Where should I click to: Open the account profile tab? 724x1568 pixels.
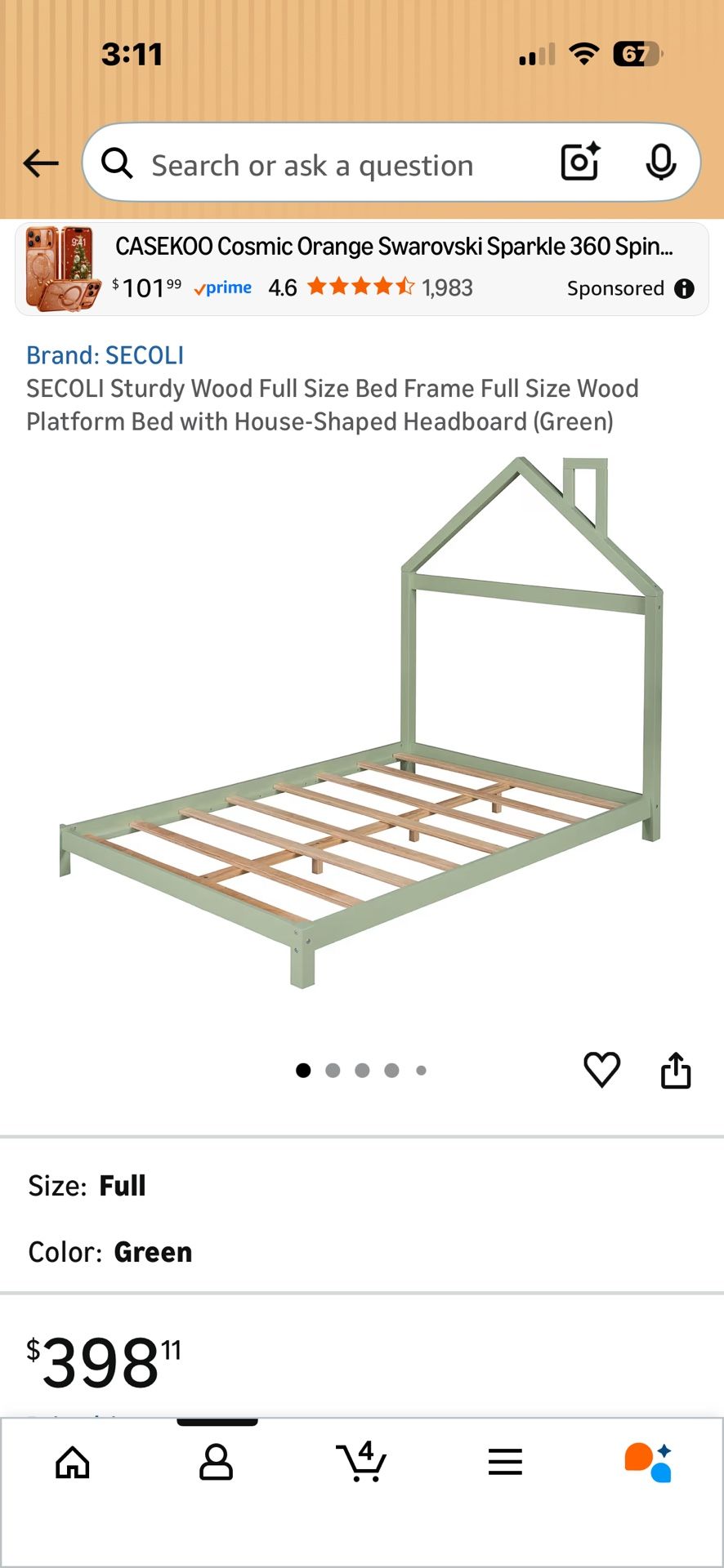216,1462
